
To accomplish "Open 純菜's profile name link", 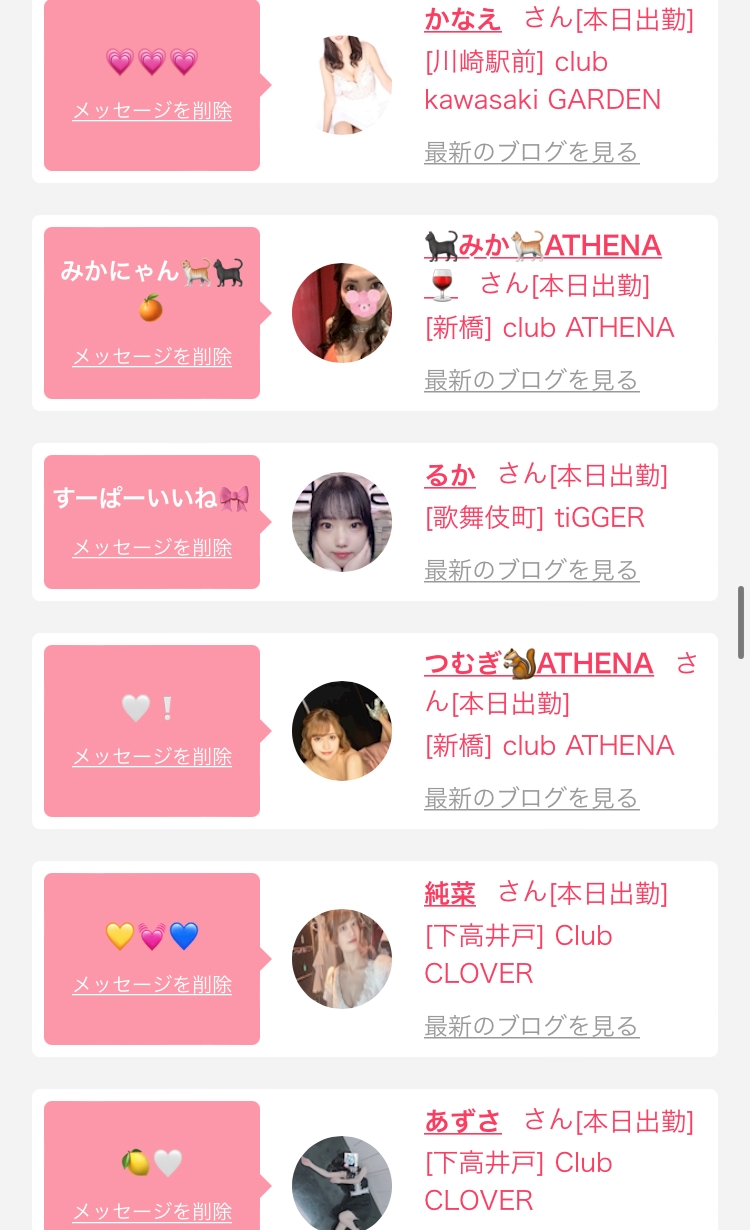I will coord(450,894).
